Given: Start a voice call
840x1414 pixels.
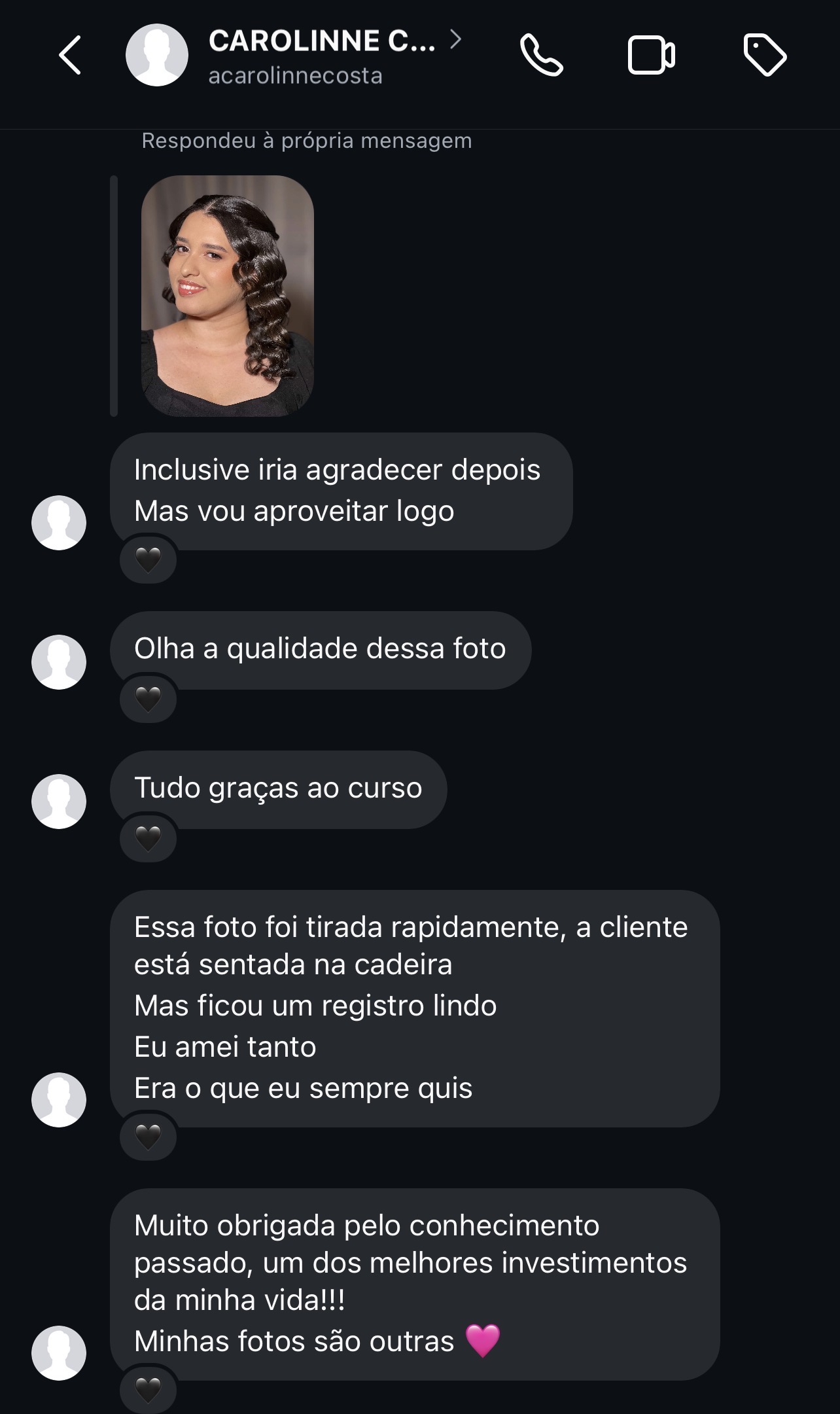Looking at the screenshot, I should 541,56.
